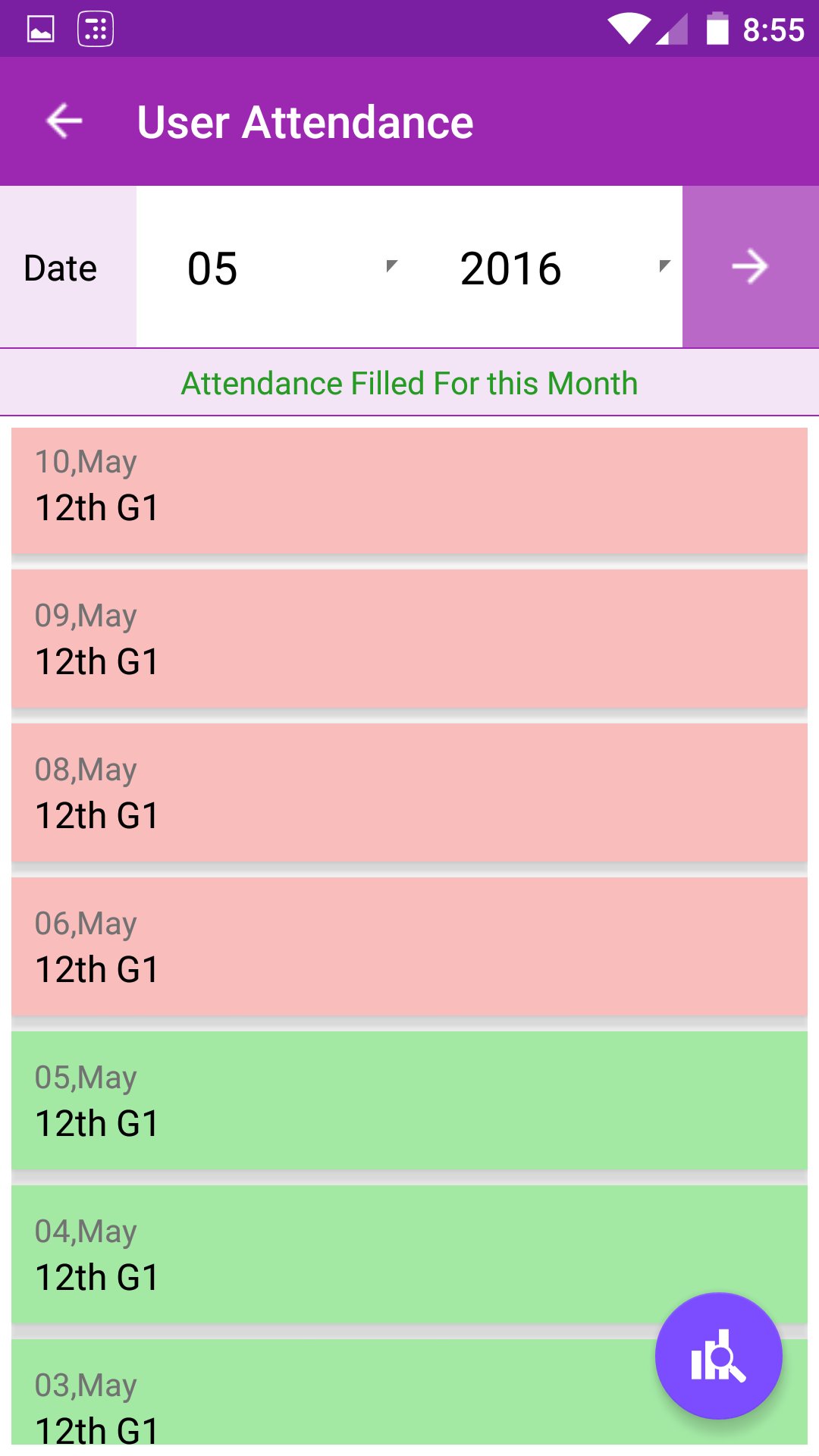Open the 06,May attendance entry
The height and width of the screenshot is (1456, 819).
tap(409, 946)
